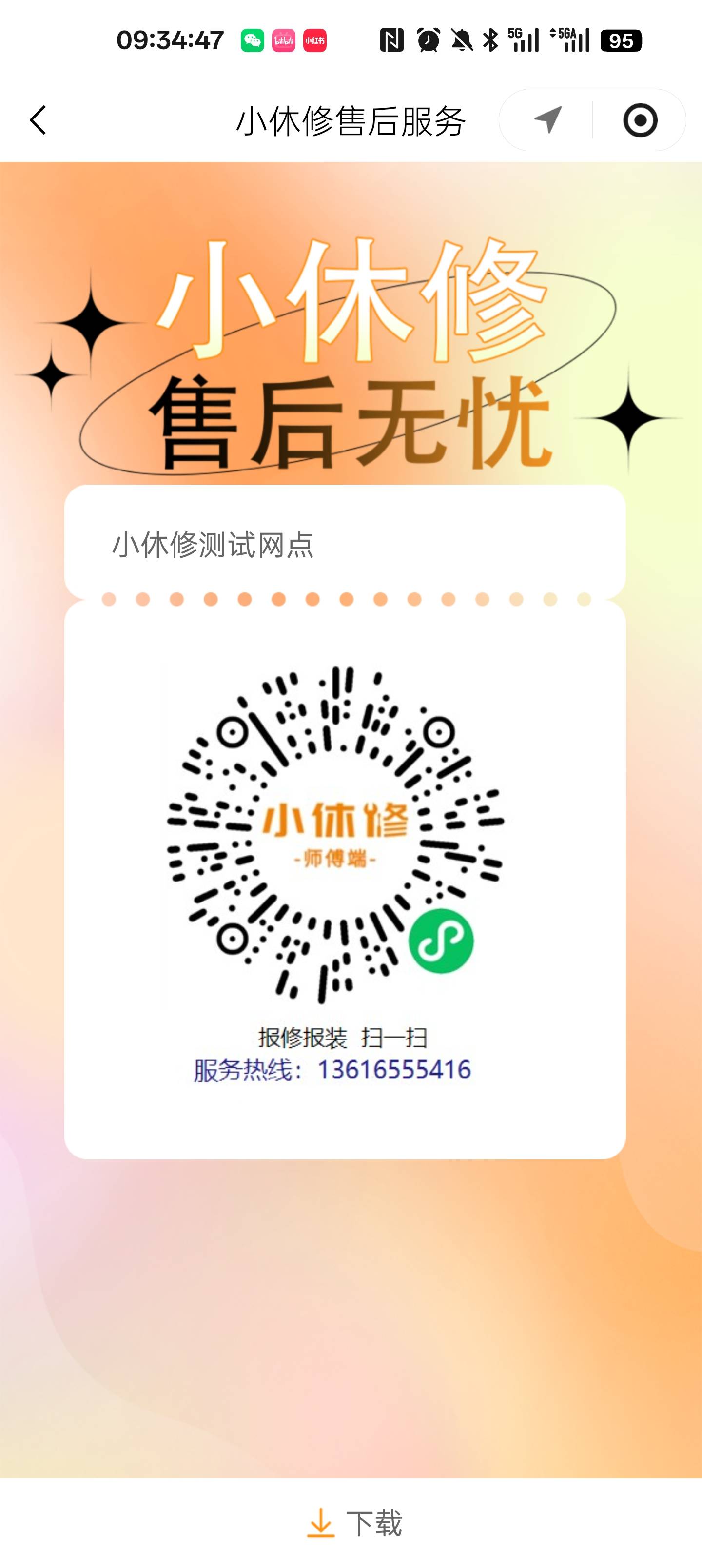Close the mini program via the circle icon
The image size is (702, 1568).
point(640,120)
